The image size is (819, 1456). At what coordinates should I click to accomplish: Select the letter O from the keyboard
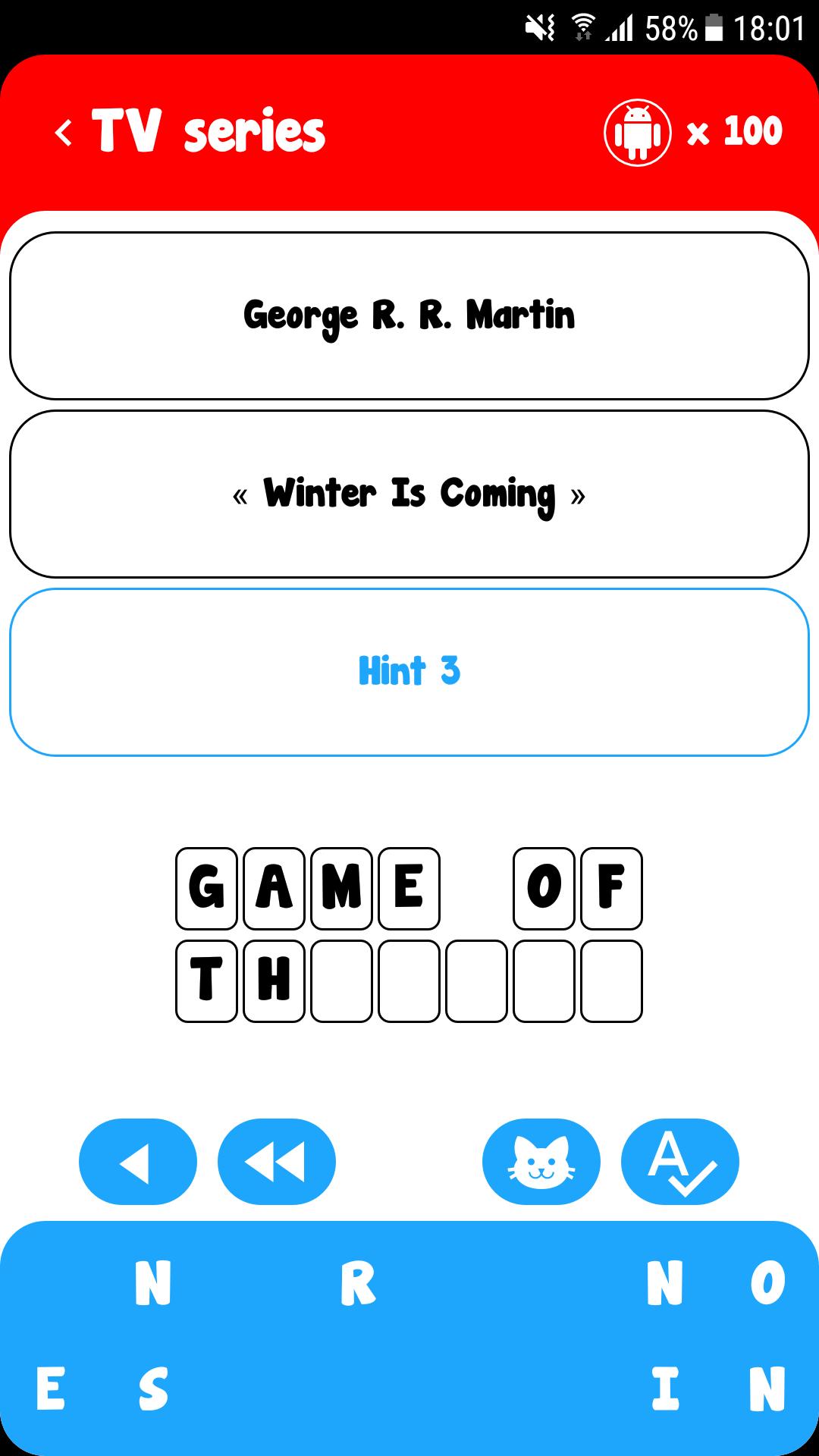tap(767, 1284)
